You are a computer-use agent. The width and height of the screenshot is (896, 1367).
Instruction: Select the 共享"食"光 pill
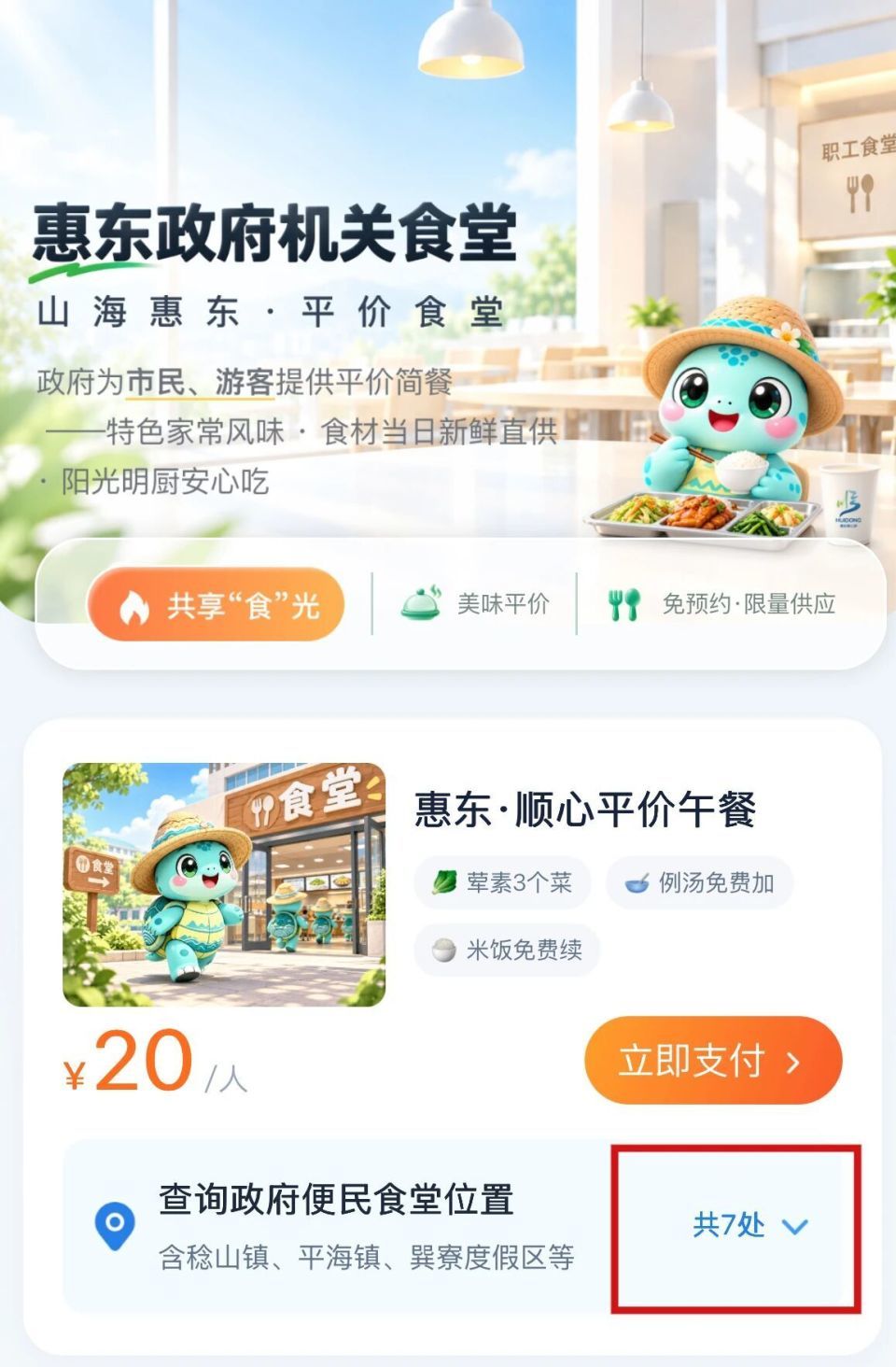(x=217, y=605)
